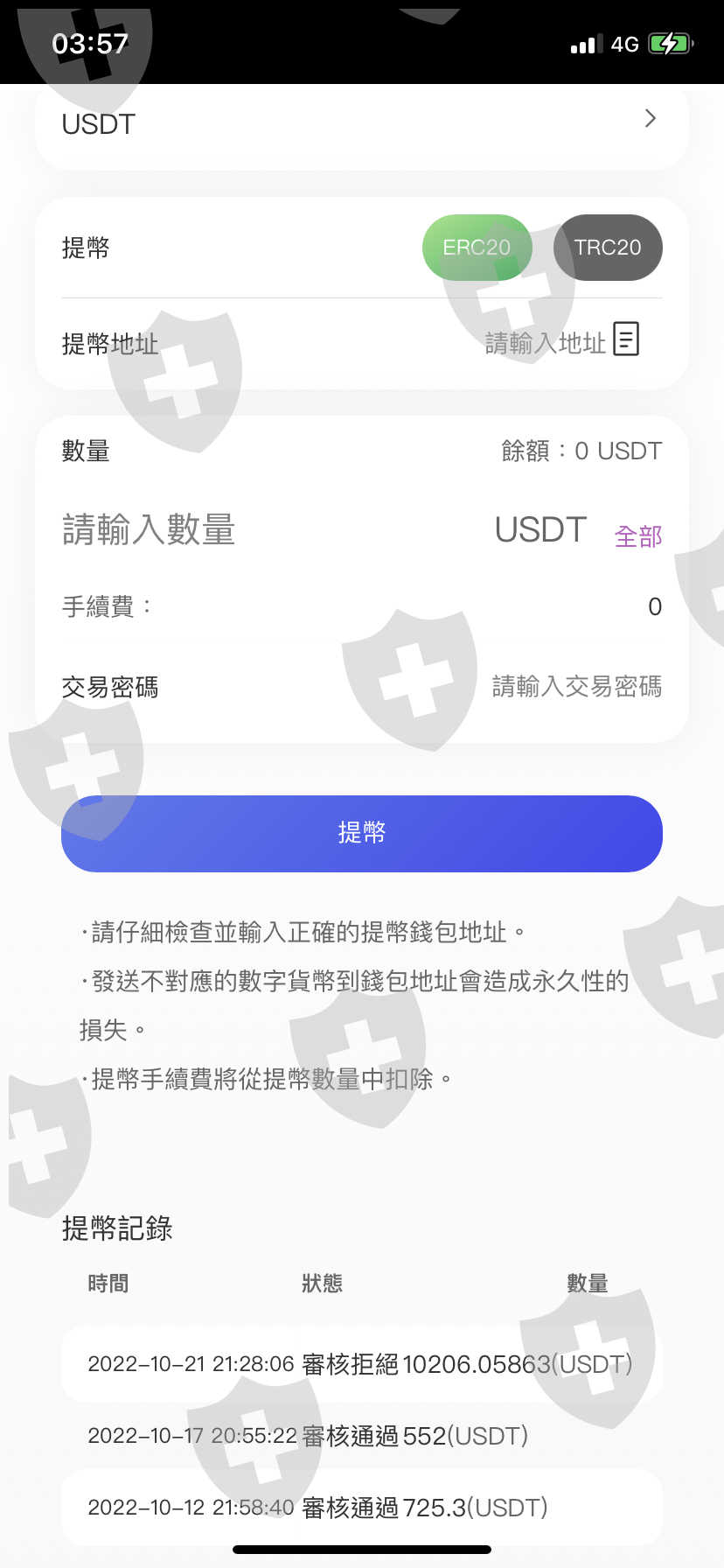This screenshot has width=724, height=1568.
Task: Switch to the TRC20 network
Action: point(608,248)
